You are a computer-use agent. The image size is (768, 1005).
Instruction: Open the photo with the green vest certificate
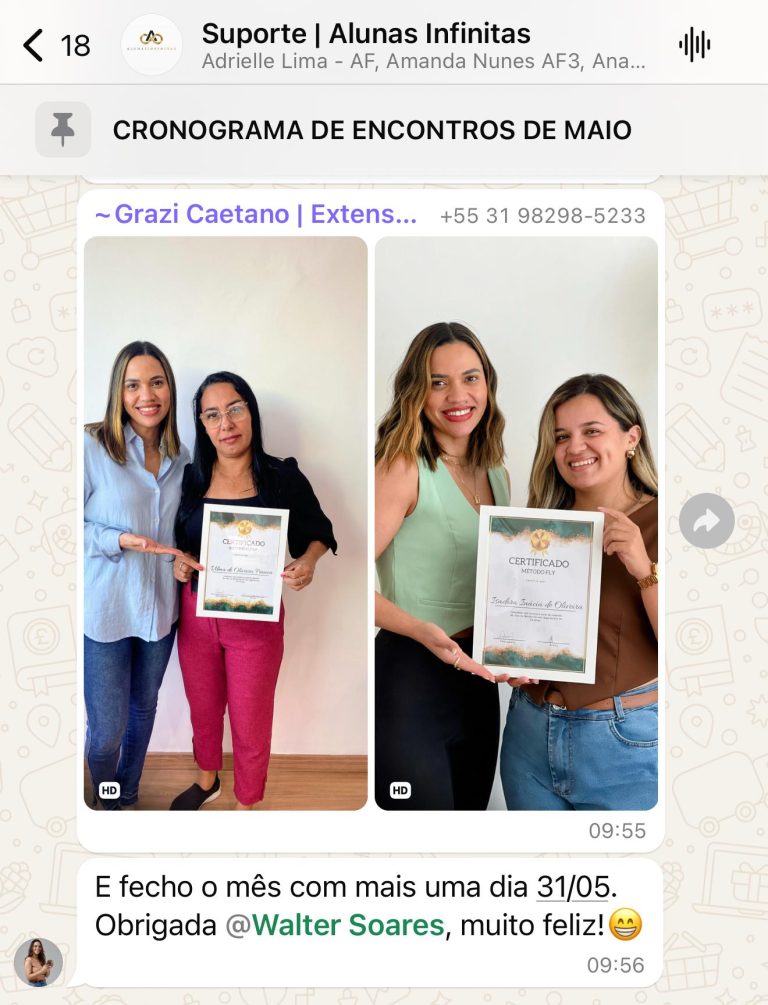[x=516, y=523]
